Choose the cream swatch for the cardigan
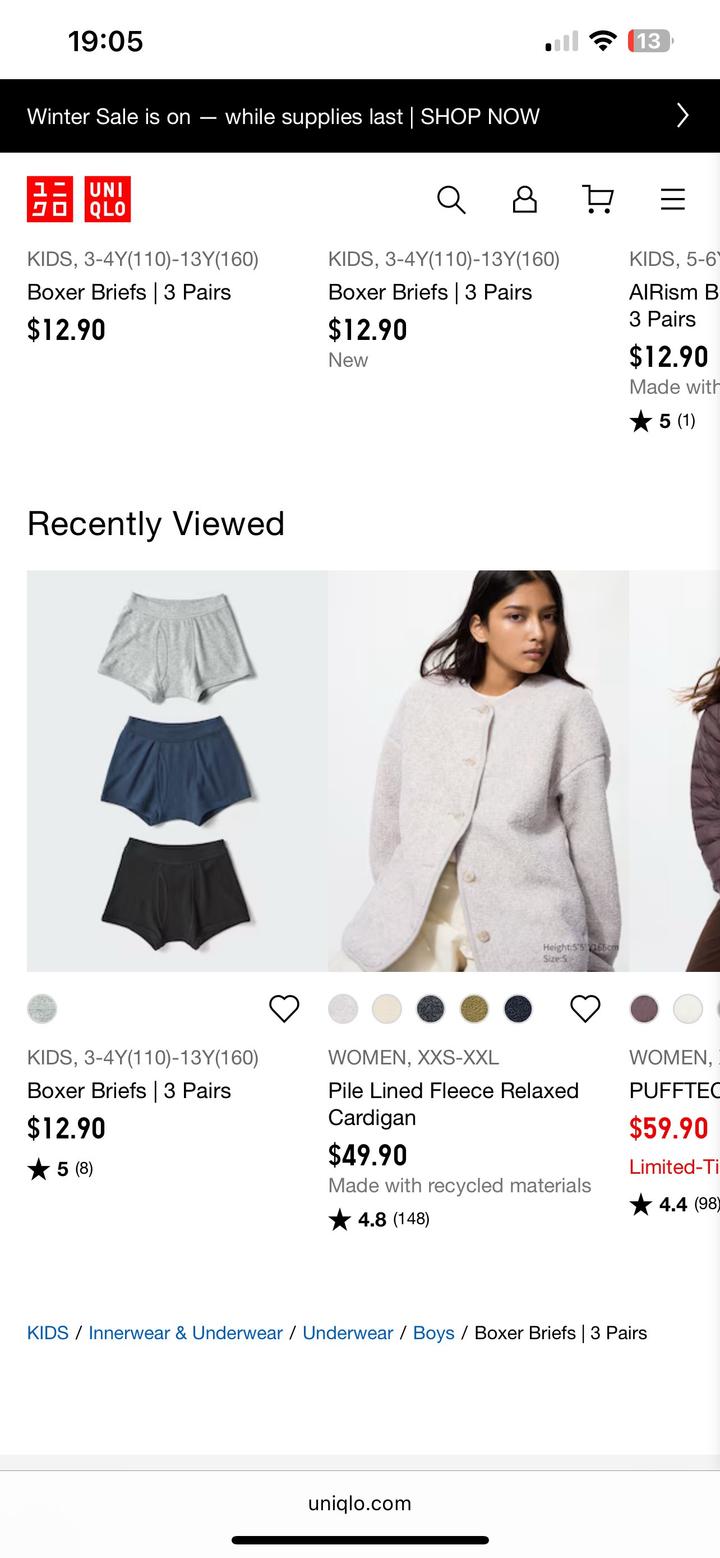720x1558 pixels. pos(387,1009)
